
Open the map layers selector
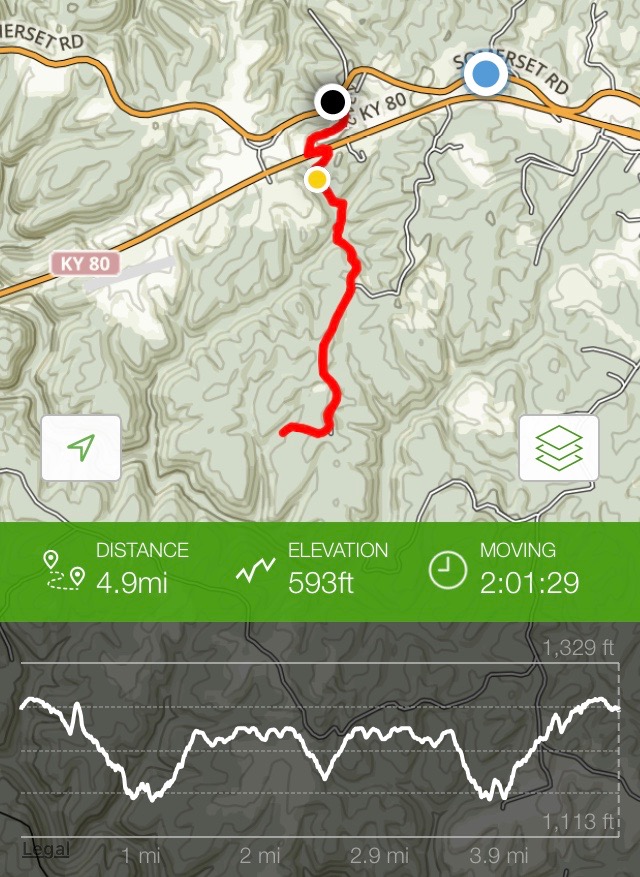pyautogui.click(x=558, y=448)
